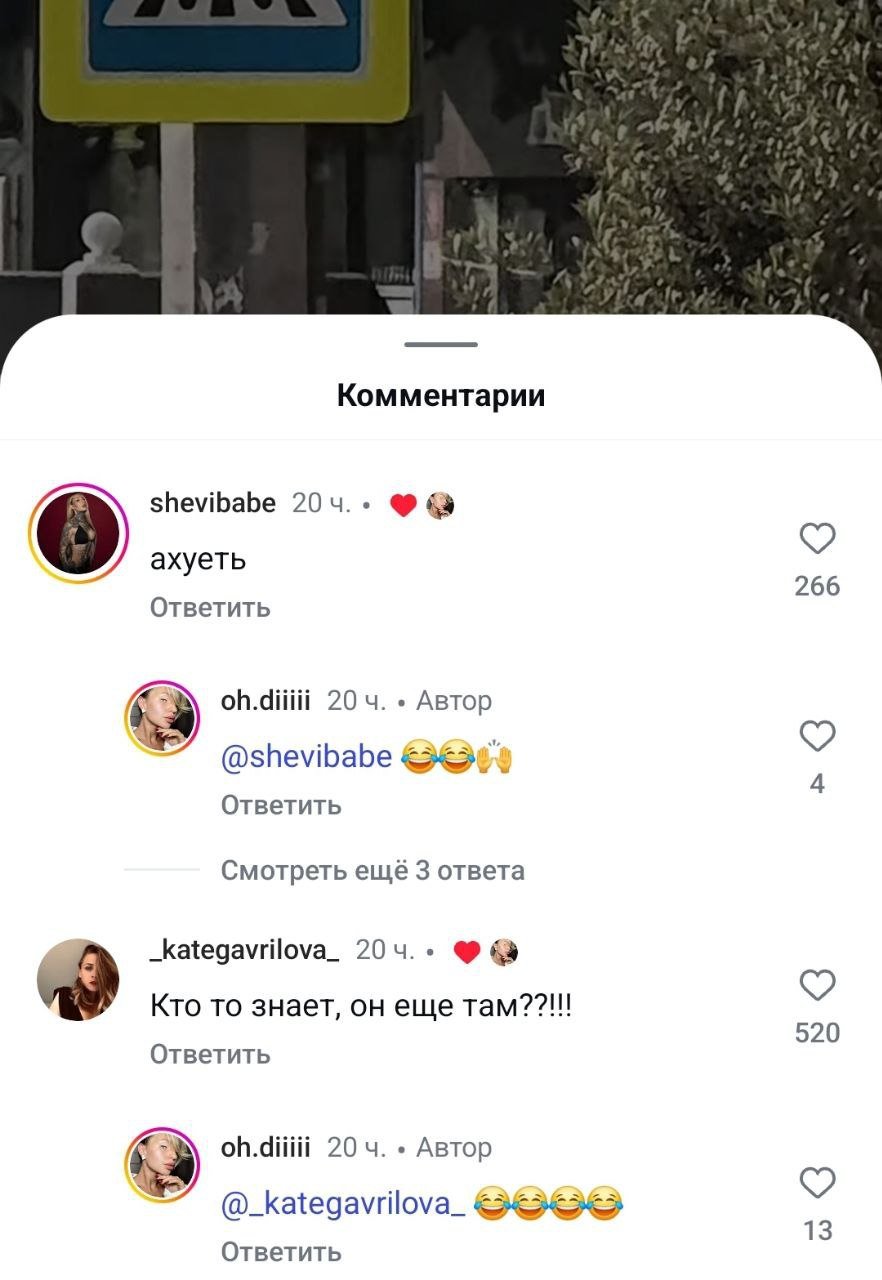Image resolution: width=882 pixels, height=1280 pixels.
Task: Like _kategavrilova_'s comment
Action: [x=817, y=986]
